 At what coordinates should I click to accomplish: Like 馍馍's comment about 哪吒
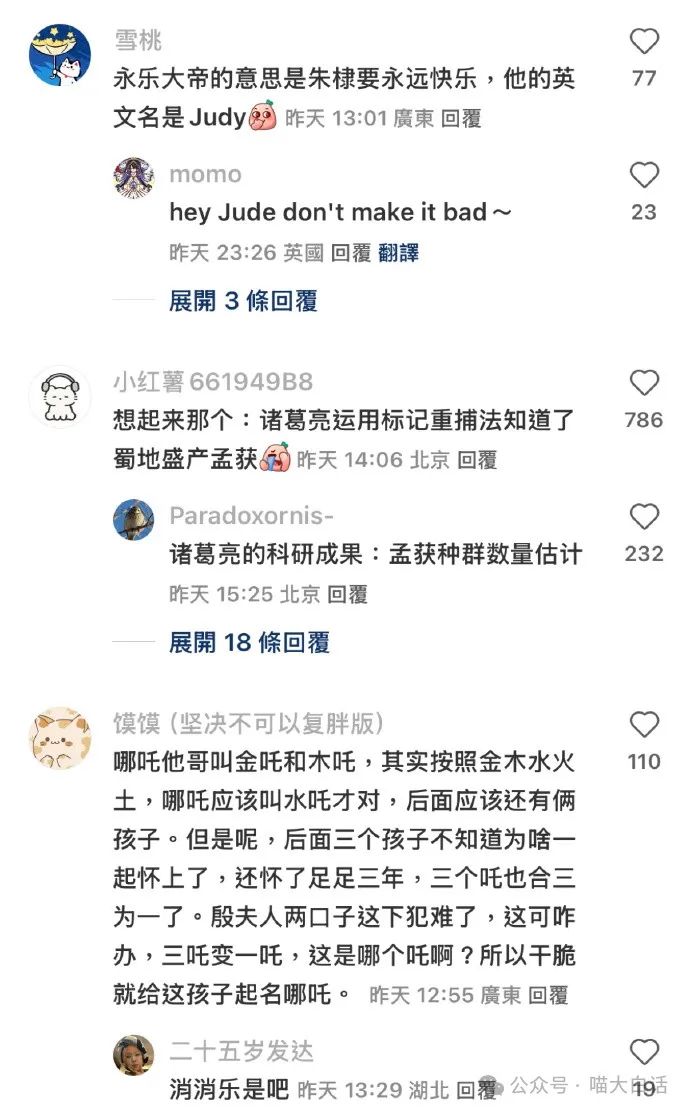click(x=644, y=725)
